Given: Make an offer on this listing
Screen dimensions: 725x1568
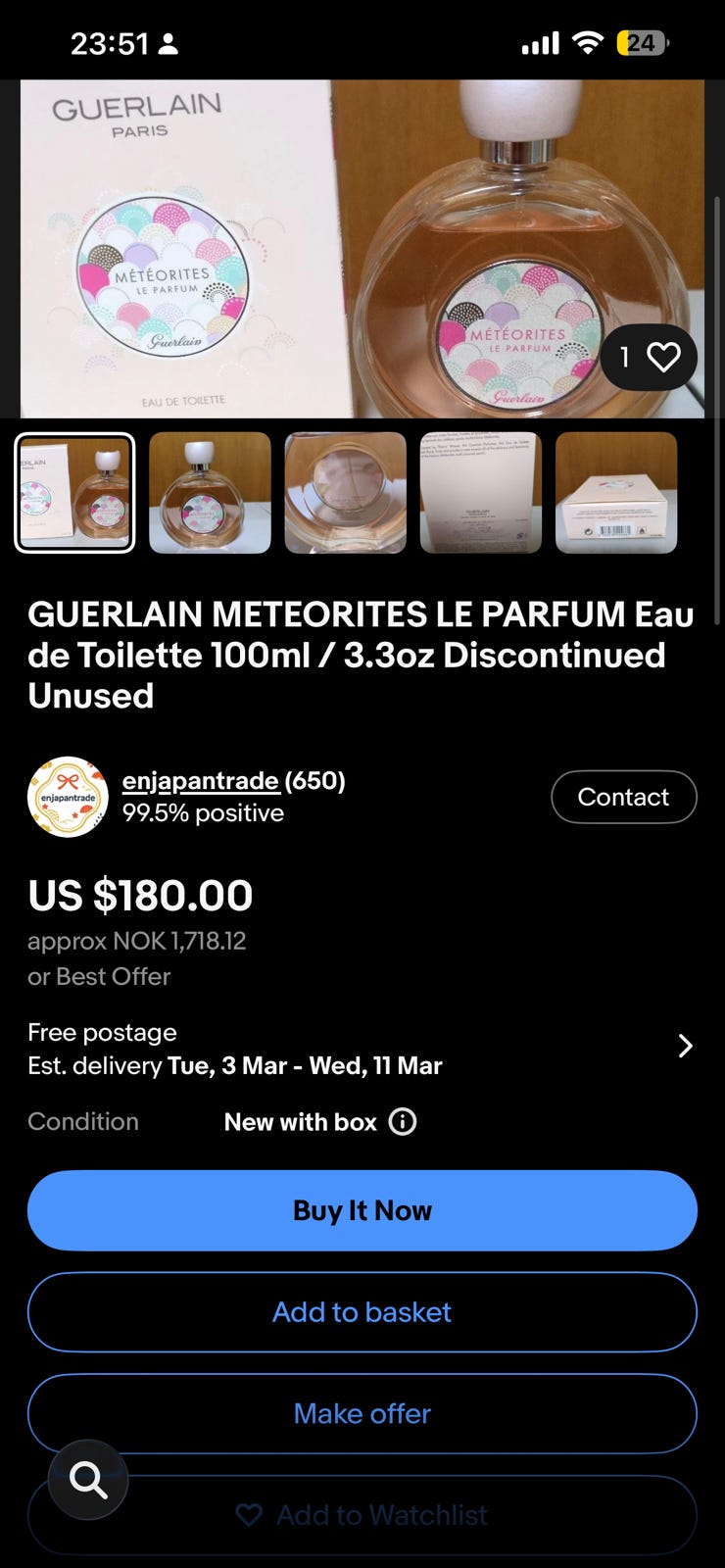Looking at the screenshot, I should pyautogui.click(x=362, y=1414).
